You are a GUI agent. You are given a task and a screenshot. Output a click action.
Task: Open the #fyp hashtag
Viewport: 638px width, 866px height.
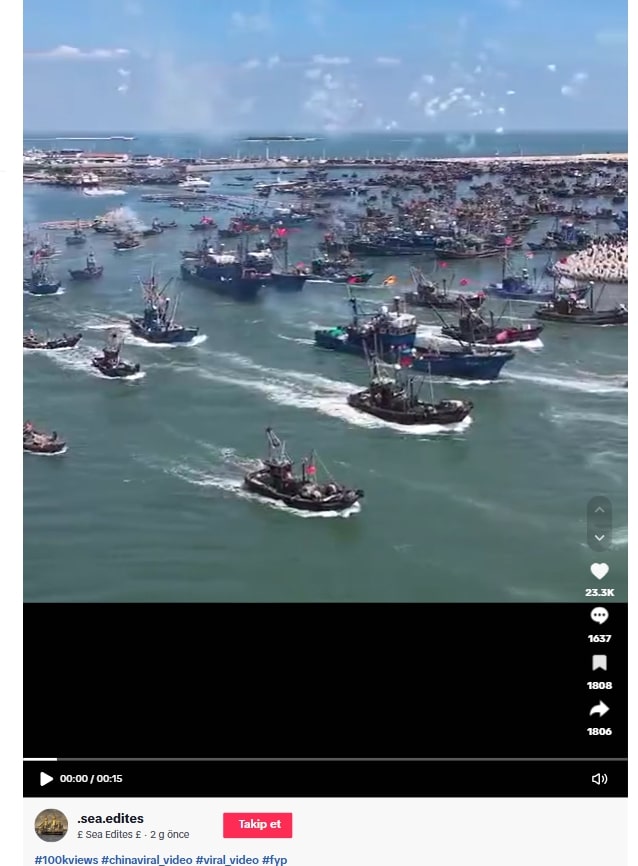275,860
